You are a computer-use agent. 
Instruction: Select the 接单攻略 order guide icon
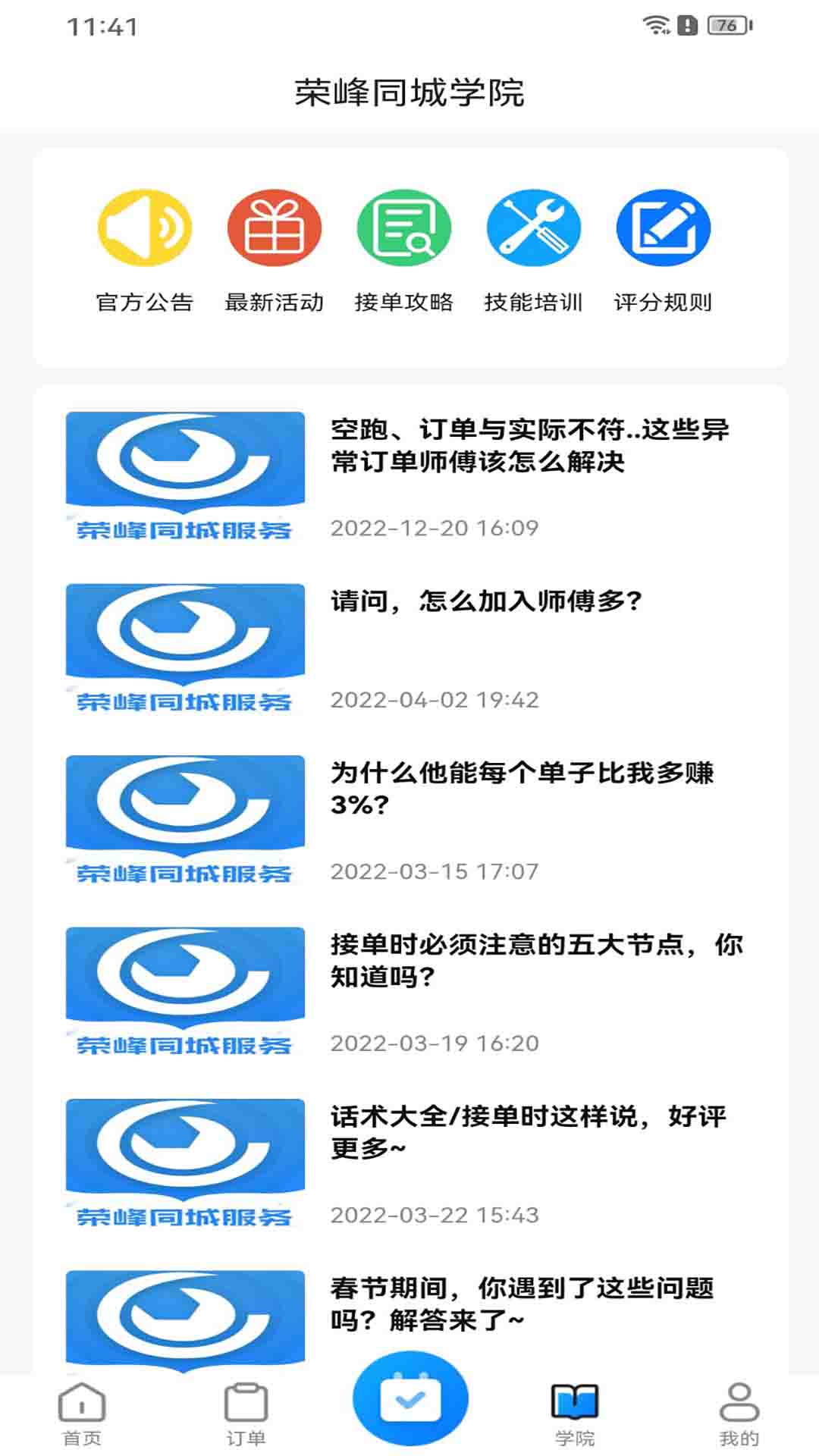(403, 230)
